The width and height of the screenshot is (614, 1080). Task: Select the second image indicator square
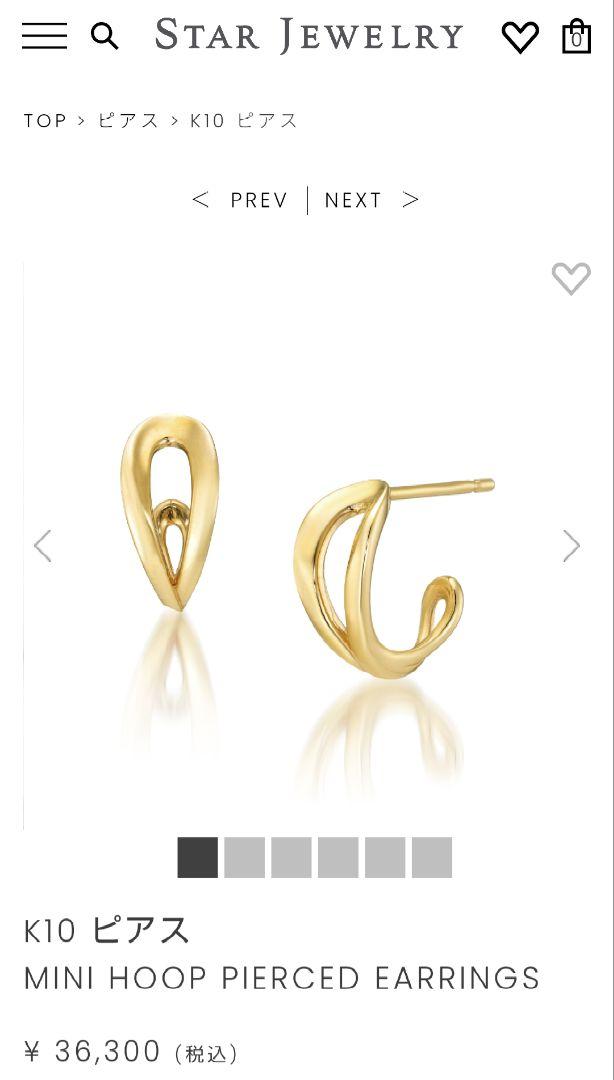tap(244, 858)
